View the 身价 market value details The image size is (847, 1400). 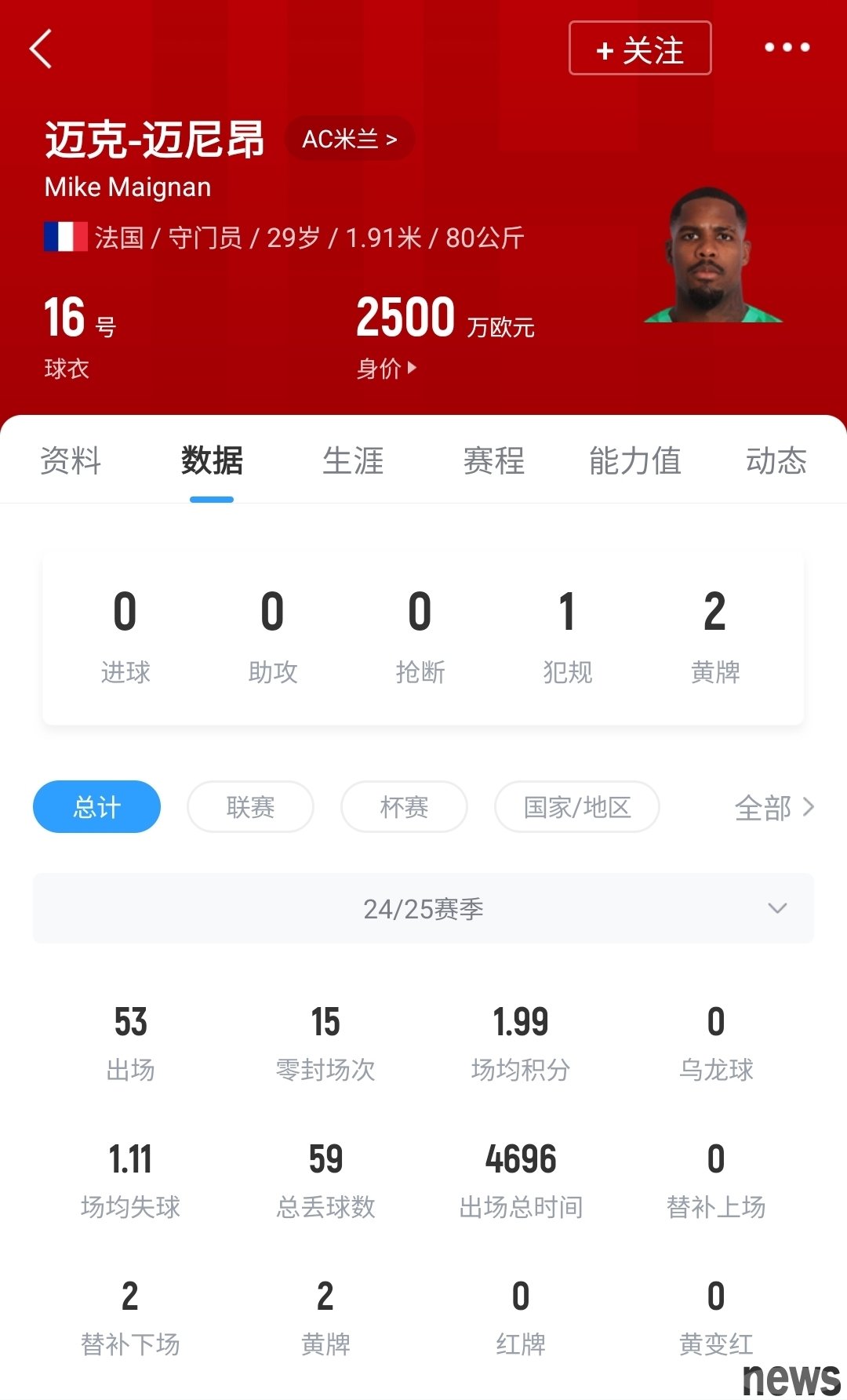[386, 368]
